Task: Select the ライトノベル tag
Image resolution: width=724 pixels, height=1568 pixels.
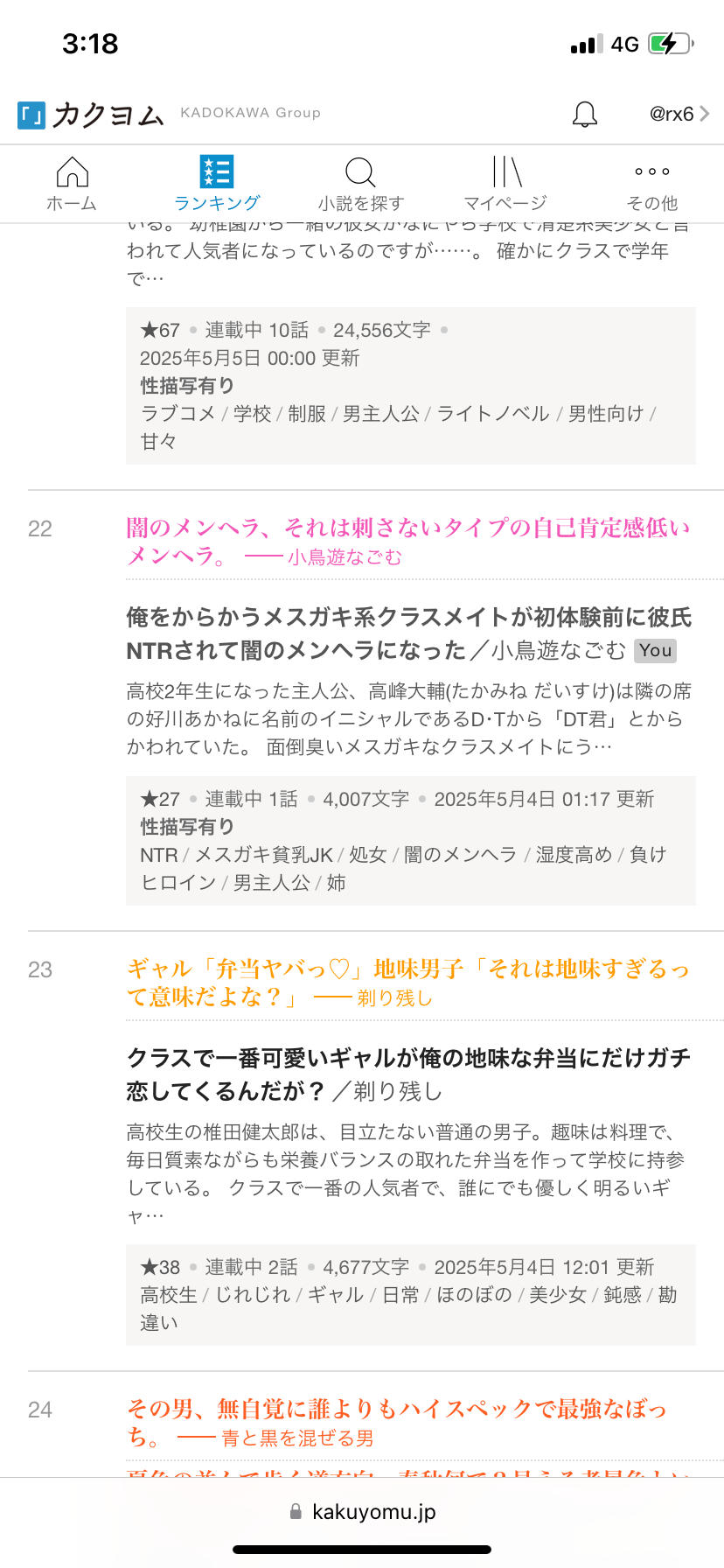Action: tap(493, 414)
